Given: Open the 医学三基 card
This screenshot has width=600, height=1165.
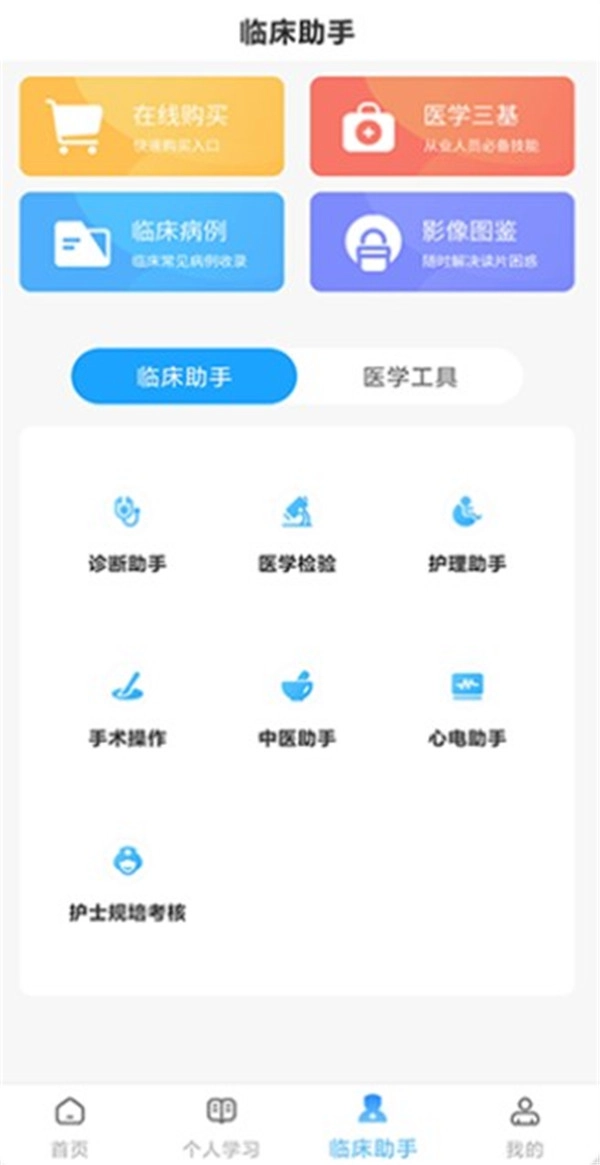Looking at the screenshot, I should tap(442, 126).
